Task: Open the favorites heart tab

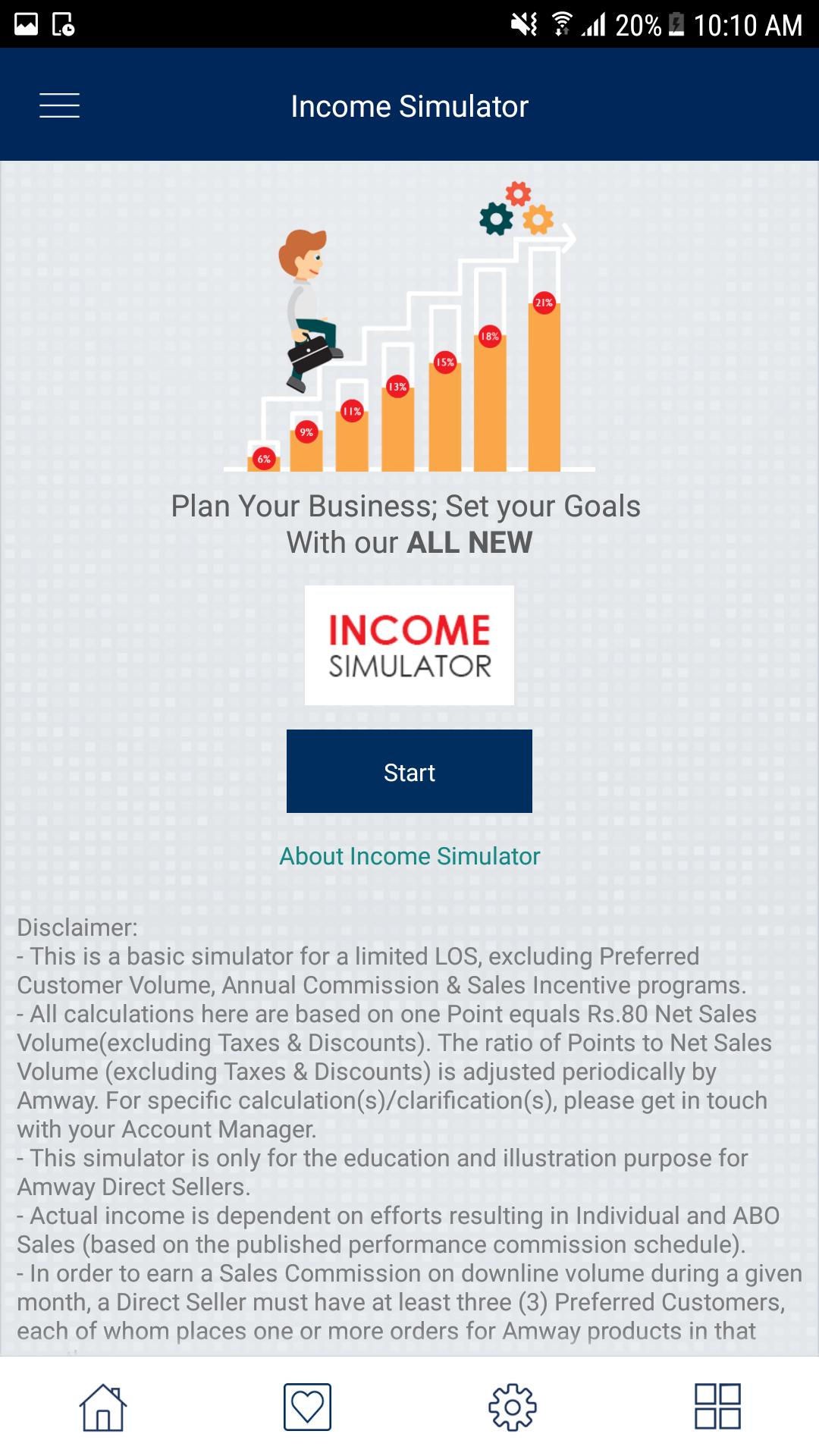Action: [307, 1407]
